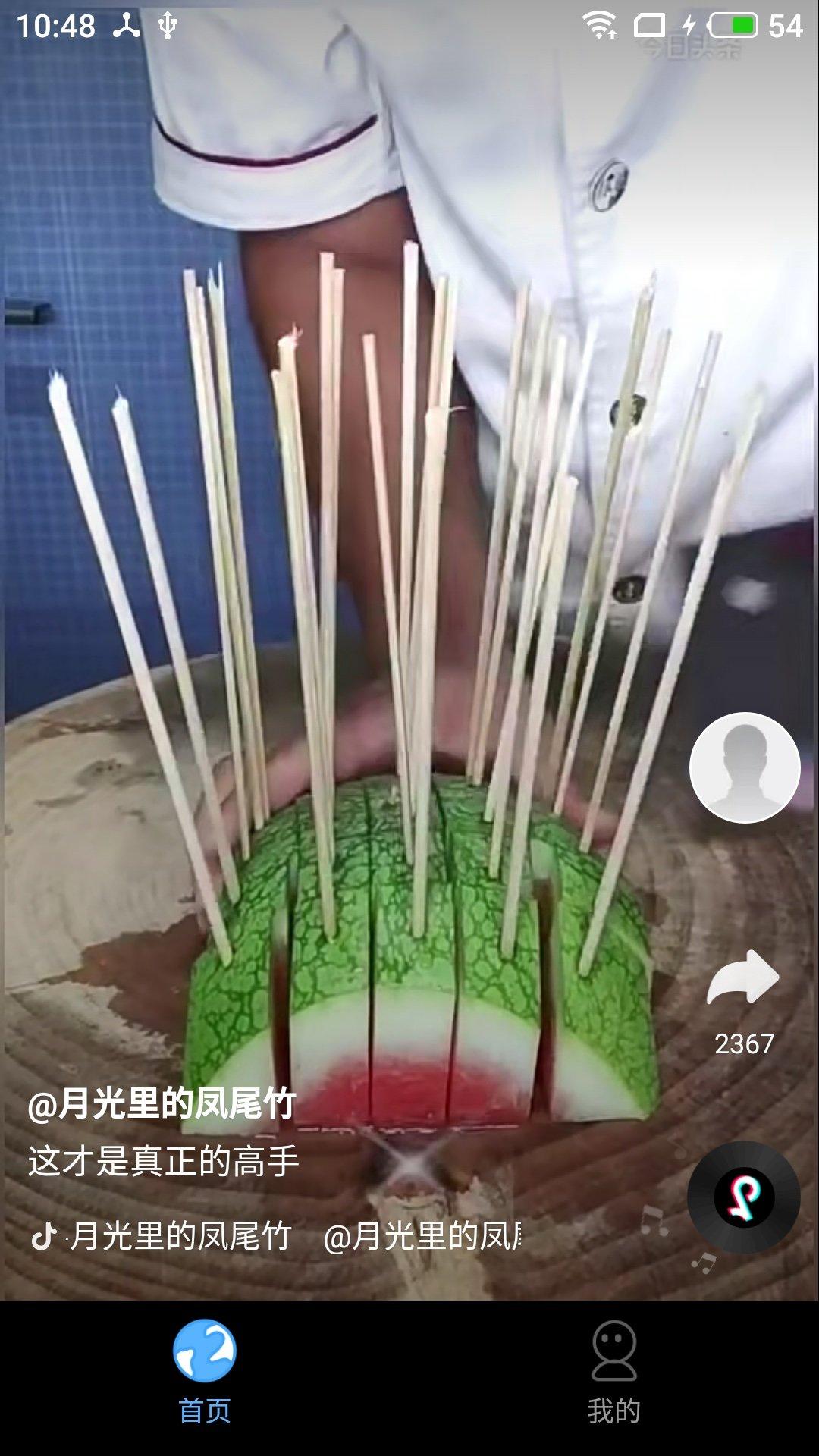Open @月光里的凤尾竹 username link
Image resolution: width=819 pixels, height=1456 pixels.
coord(162,1104)
